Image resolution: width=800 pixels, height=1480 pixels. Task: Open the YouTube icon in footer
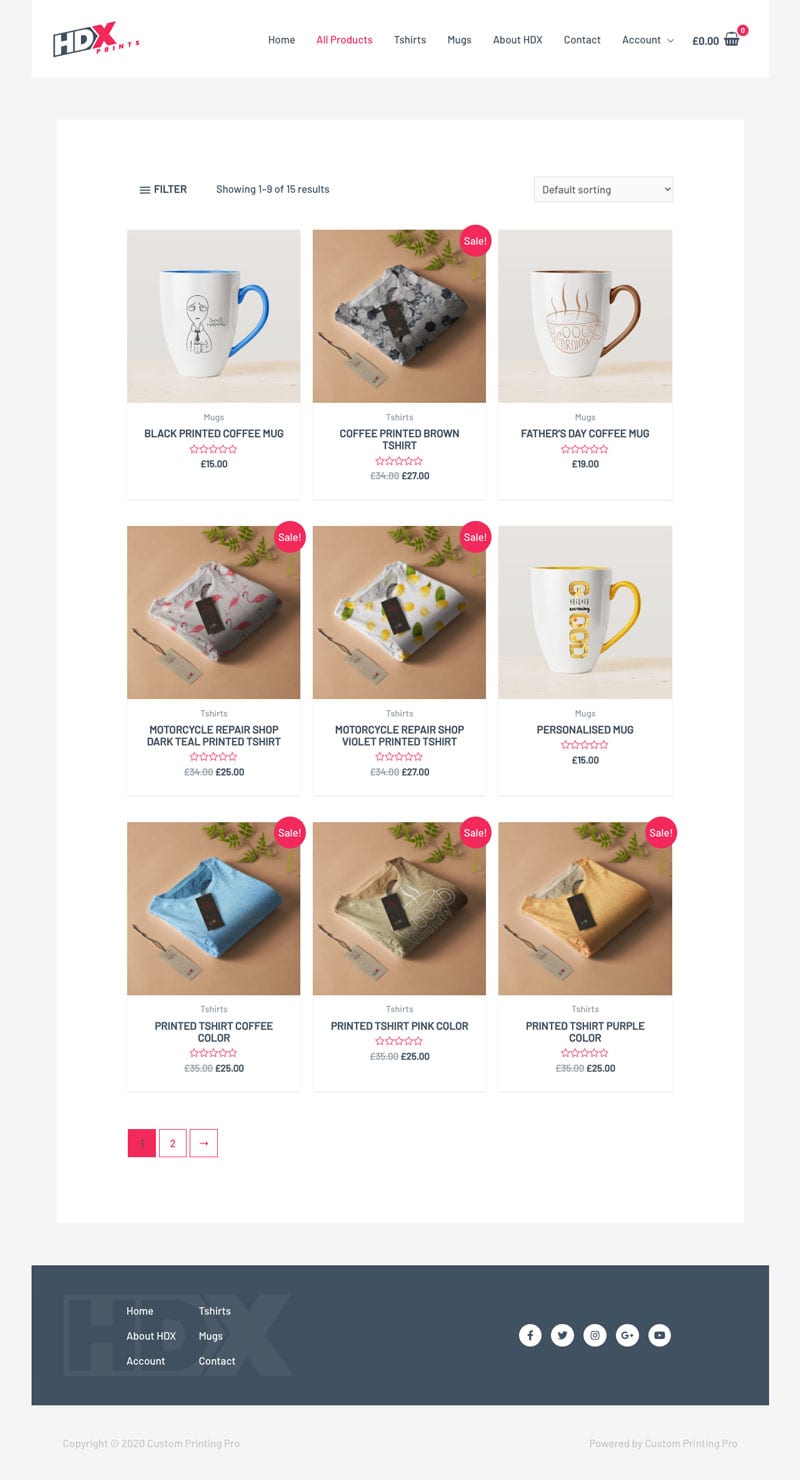(x=659, y=1335)
